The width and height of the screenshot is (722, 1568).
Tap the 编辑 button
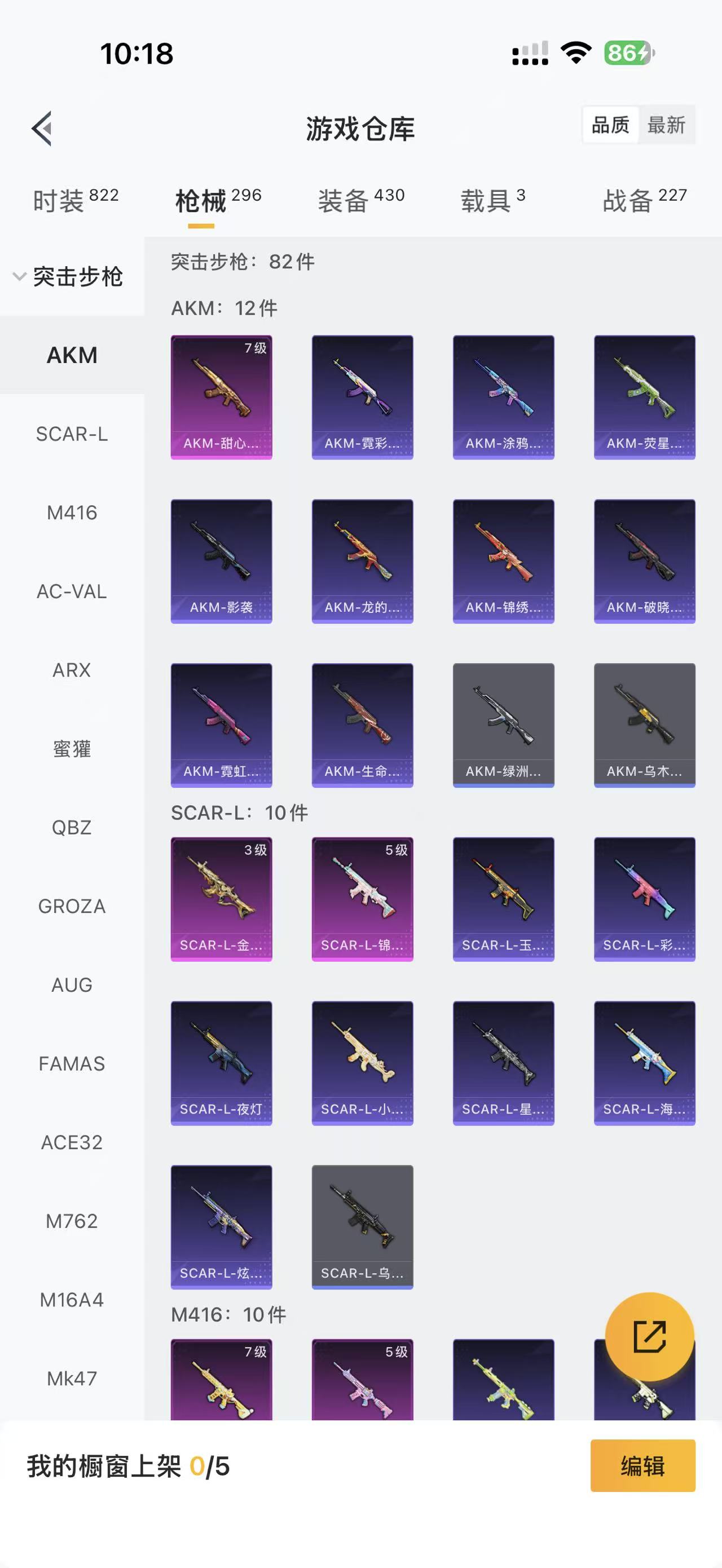[x=642, y=1466]
